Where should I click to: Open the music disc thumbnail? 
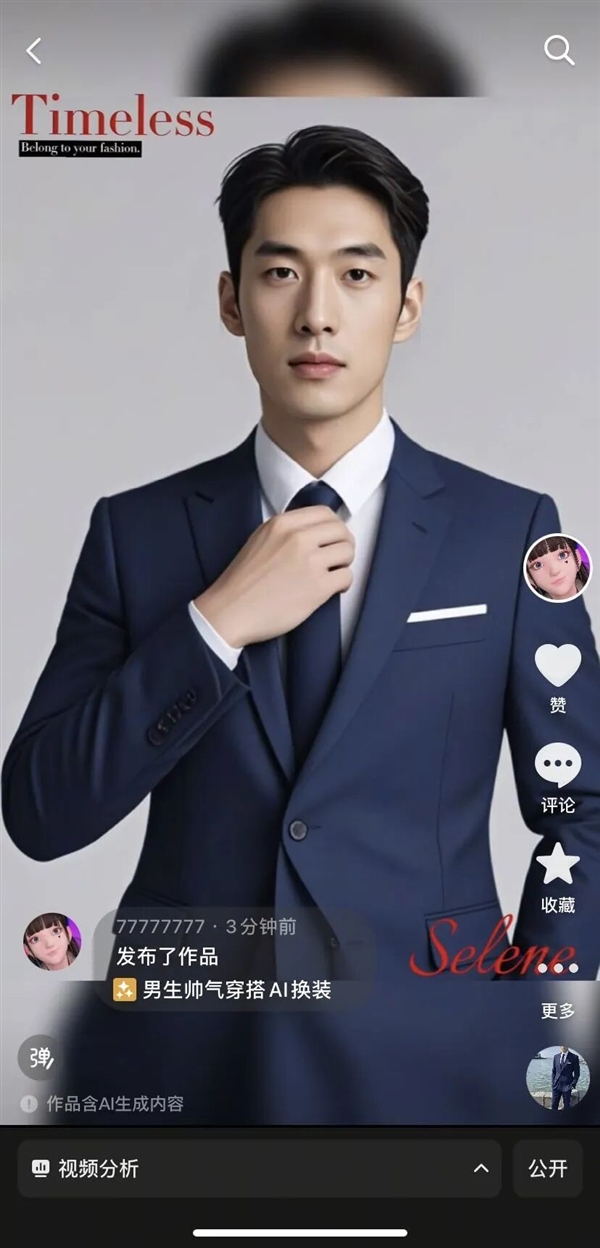557,1078
